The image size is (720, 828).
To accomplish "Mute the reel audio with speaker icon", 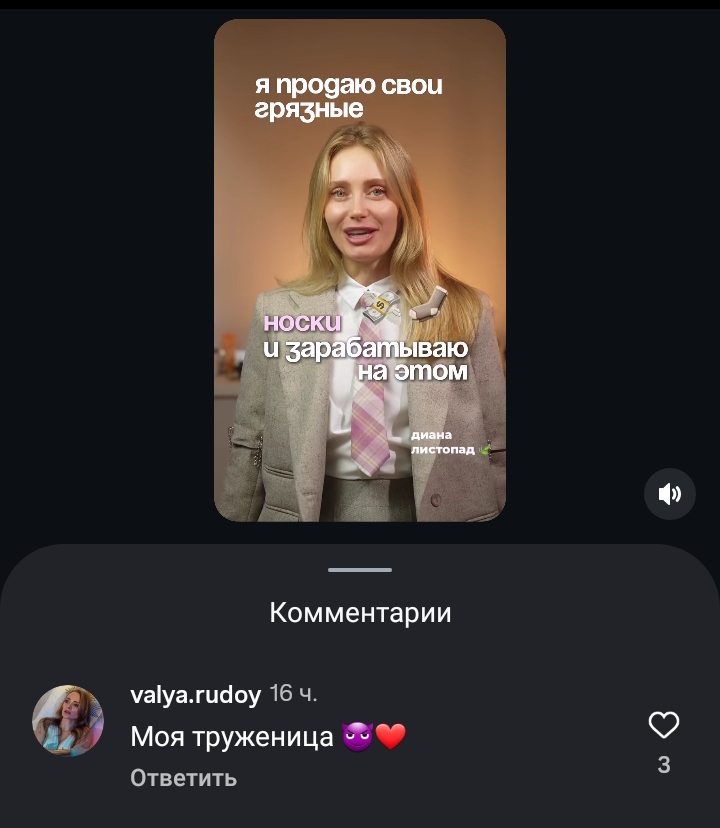I will pyautogui.click(x=669, y=494).
